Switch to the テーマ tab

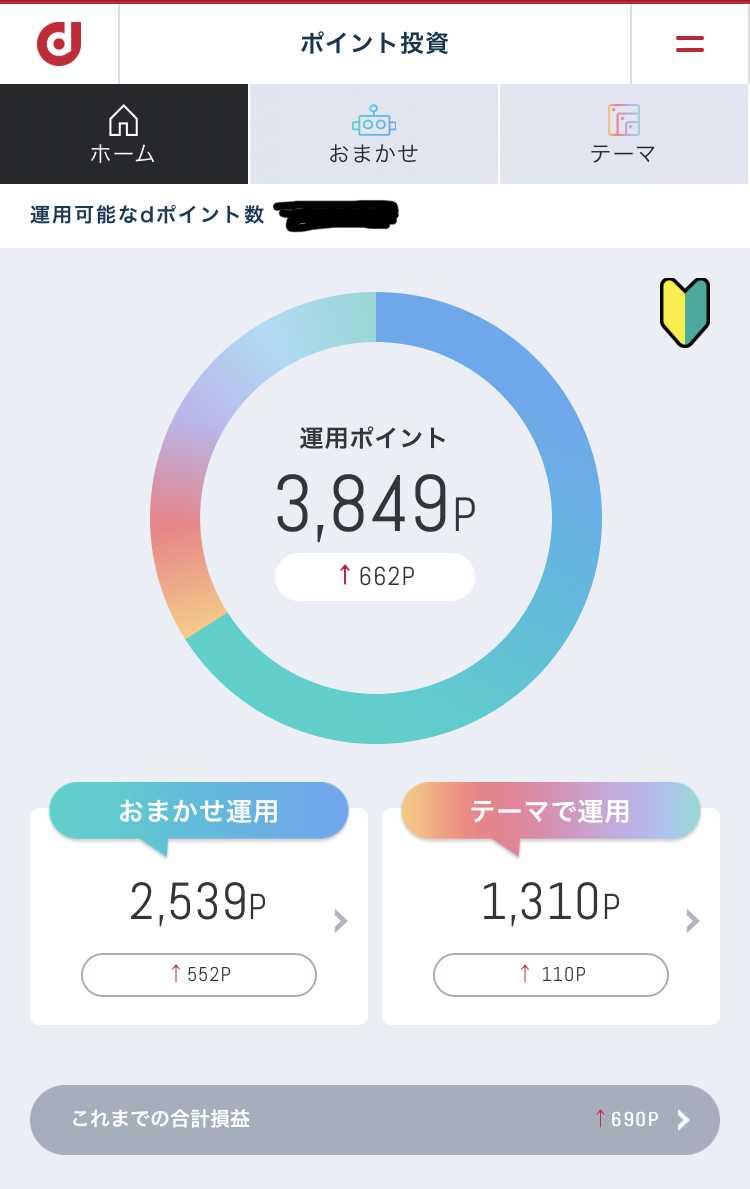click(x=623, y=134)
